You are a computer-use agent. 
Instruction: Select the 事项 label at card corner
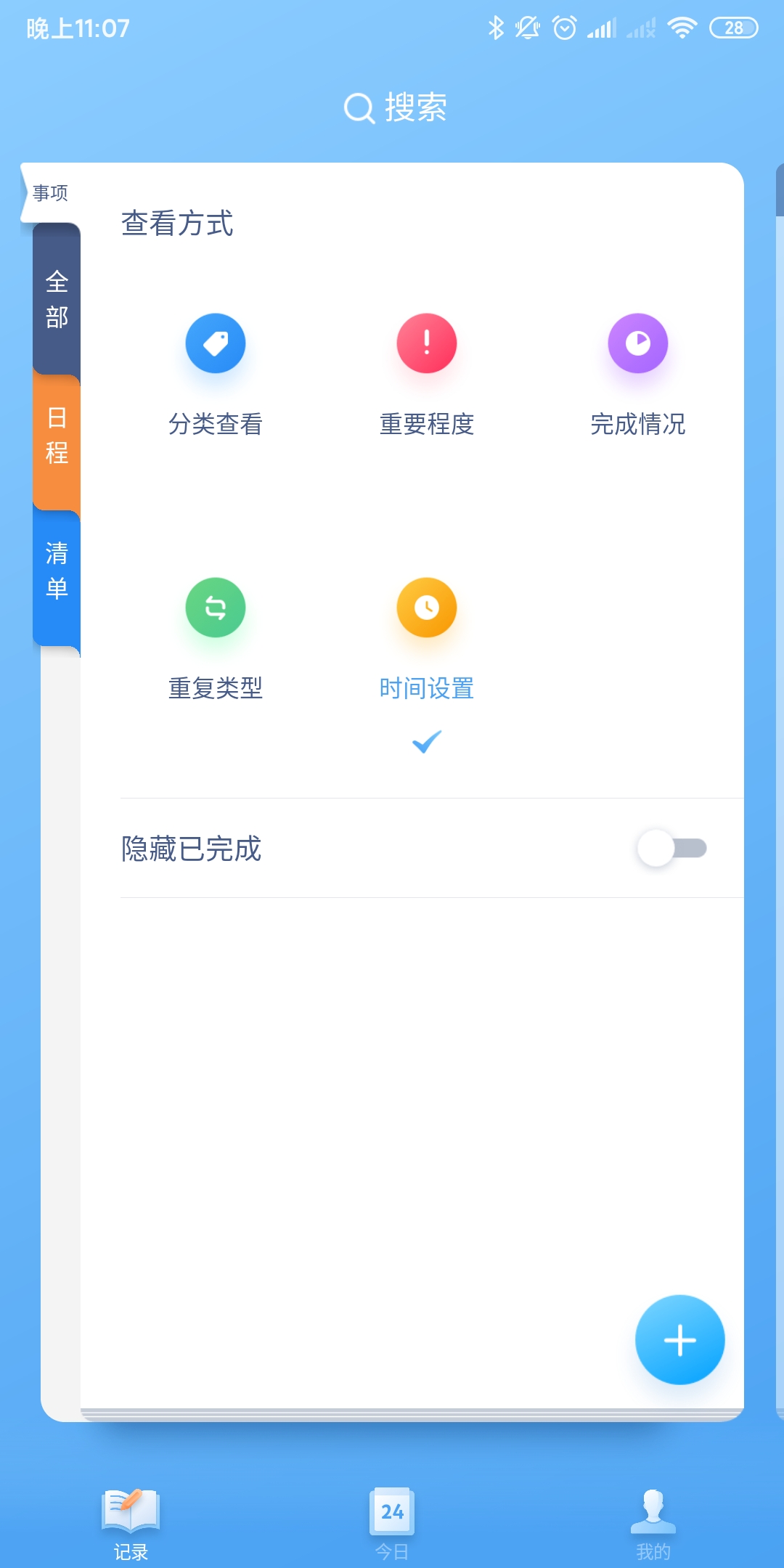click(x=49, y=194)
